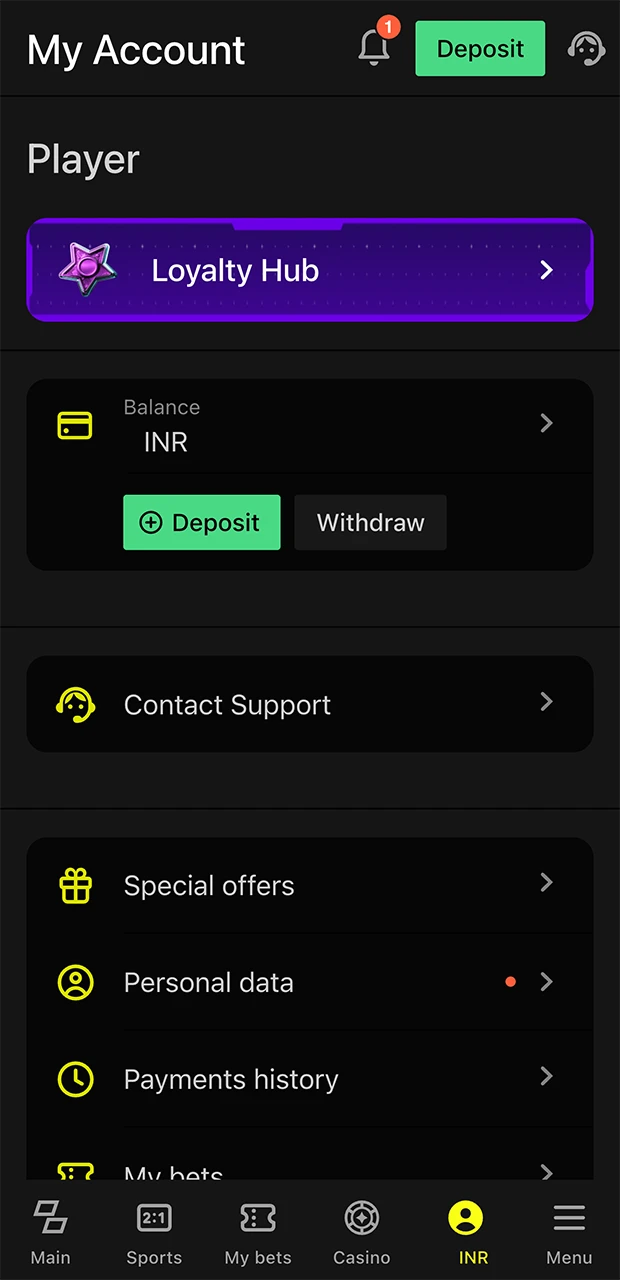This screenshot has height=1280, width=620.
Task: Tap the green Deposit button under Balance
Action: (202, 522)
